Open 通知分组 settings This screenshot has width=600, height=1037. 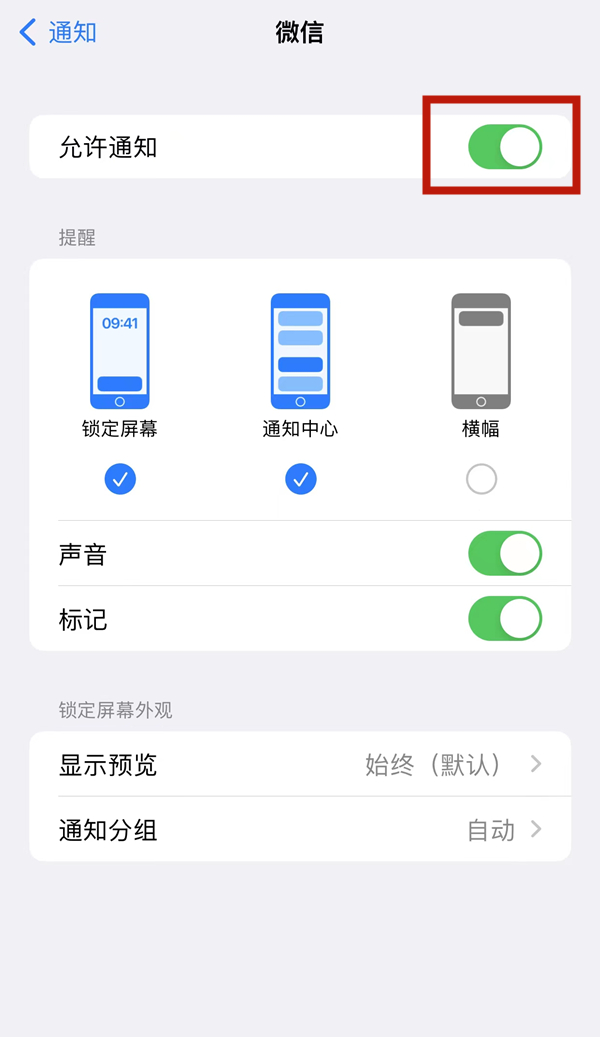300,829
